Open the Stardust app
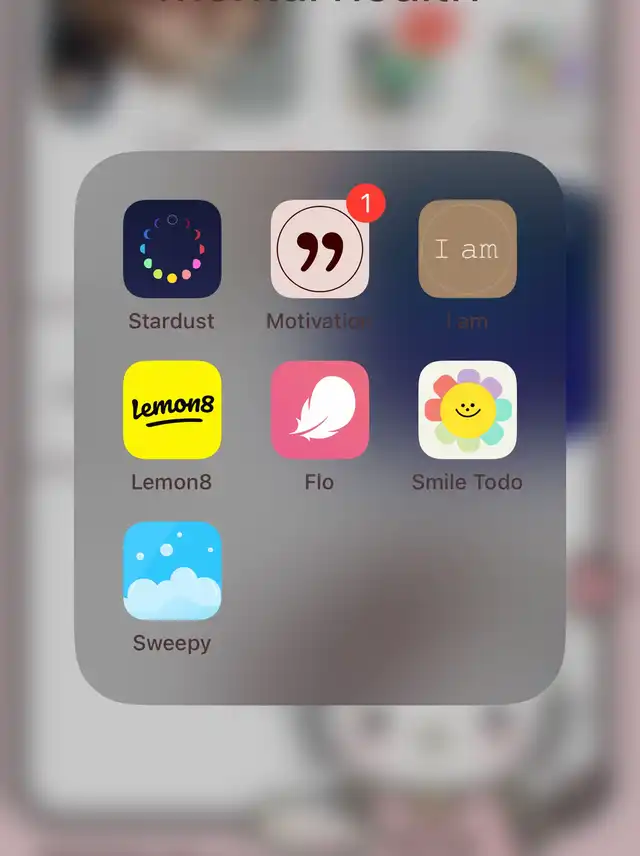 pyautogui.click(x=172, y=249)
